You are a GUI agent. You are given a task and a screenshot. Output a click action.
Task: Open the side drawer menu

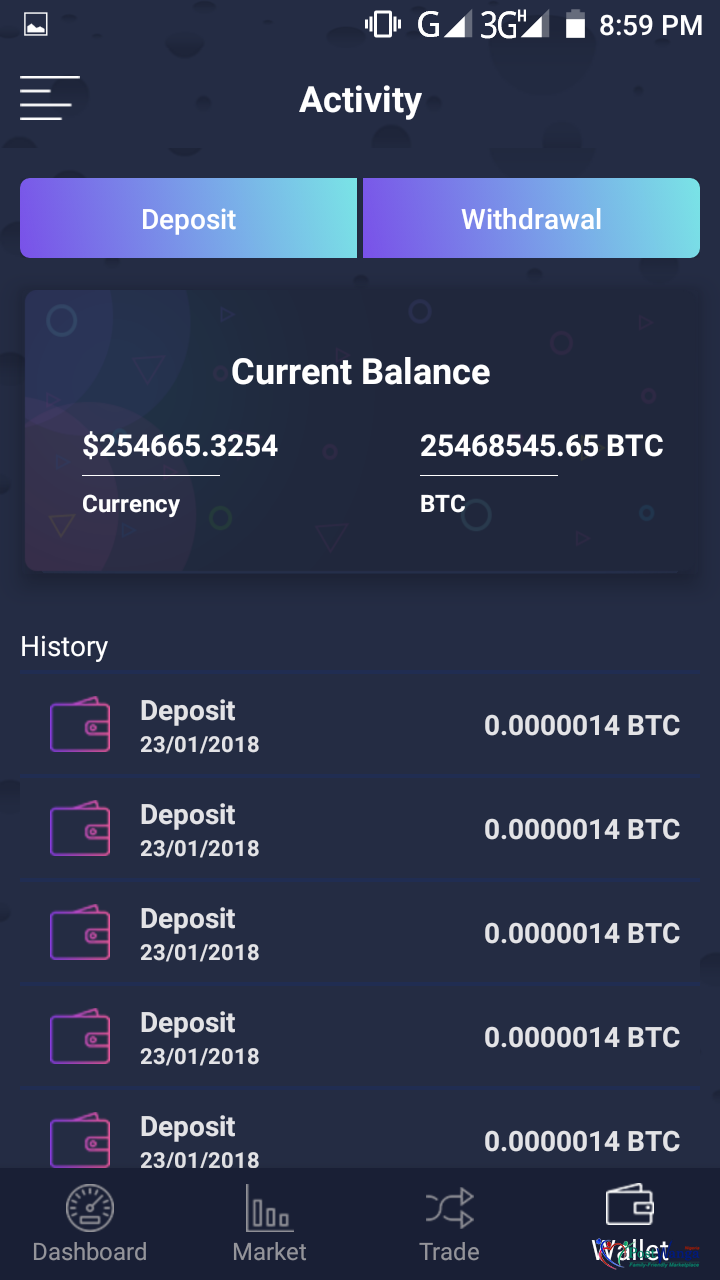tap(49, 98)
